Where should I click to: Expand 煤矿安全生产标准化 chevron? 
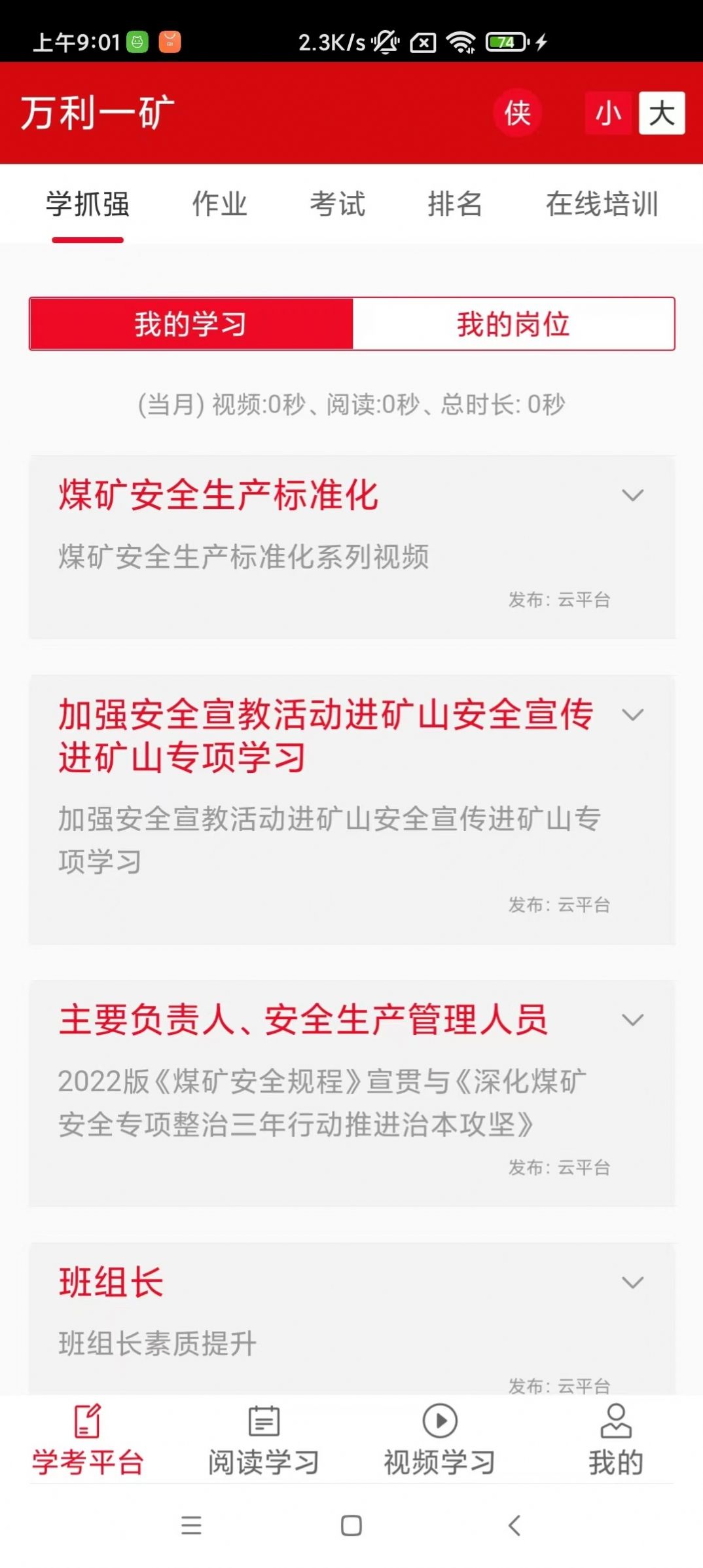click(x=632, y=495)
